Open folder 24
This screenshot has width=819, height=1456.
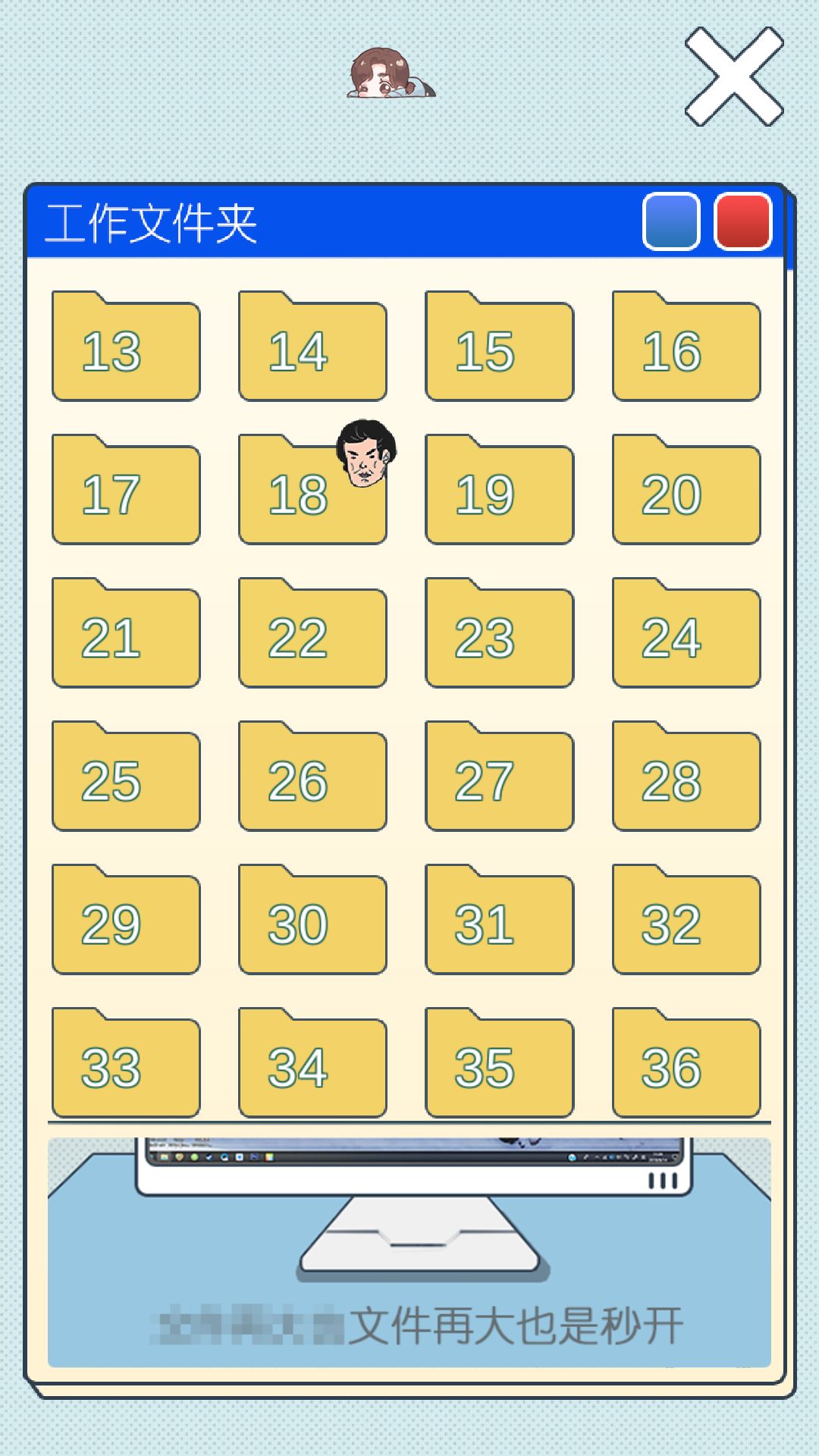686,635
